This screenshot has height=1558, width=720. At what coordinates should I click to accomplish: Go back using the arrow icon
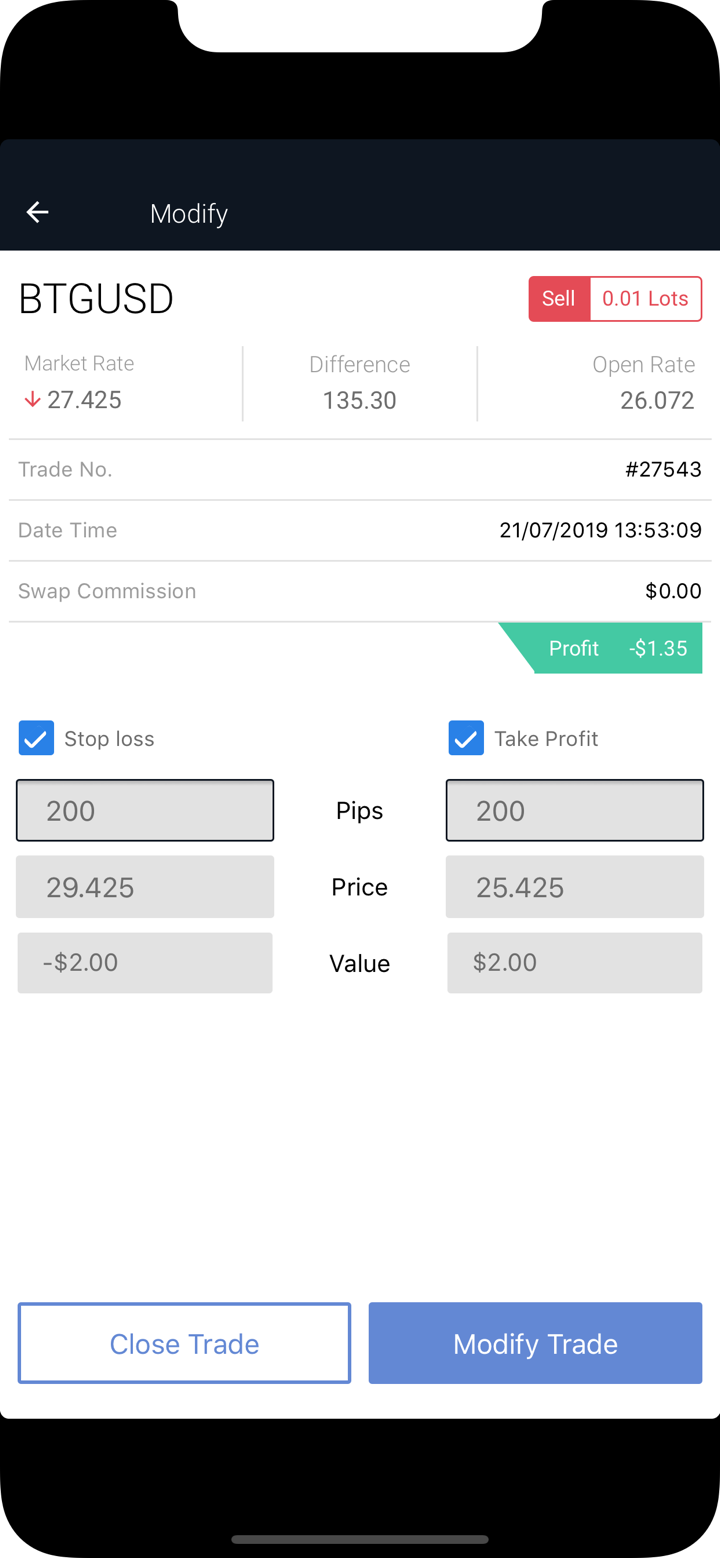[37, 212]
